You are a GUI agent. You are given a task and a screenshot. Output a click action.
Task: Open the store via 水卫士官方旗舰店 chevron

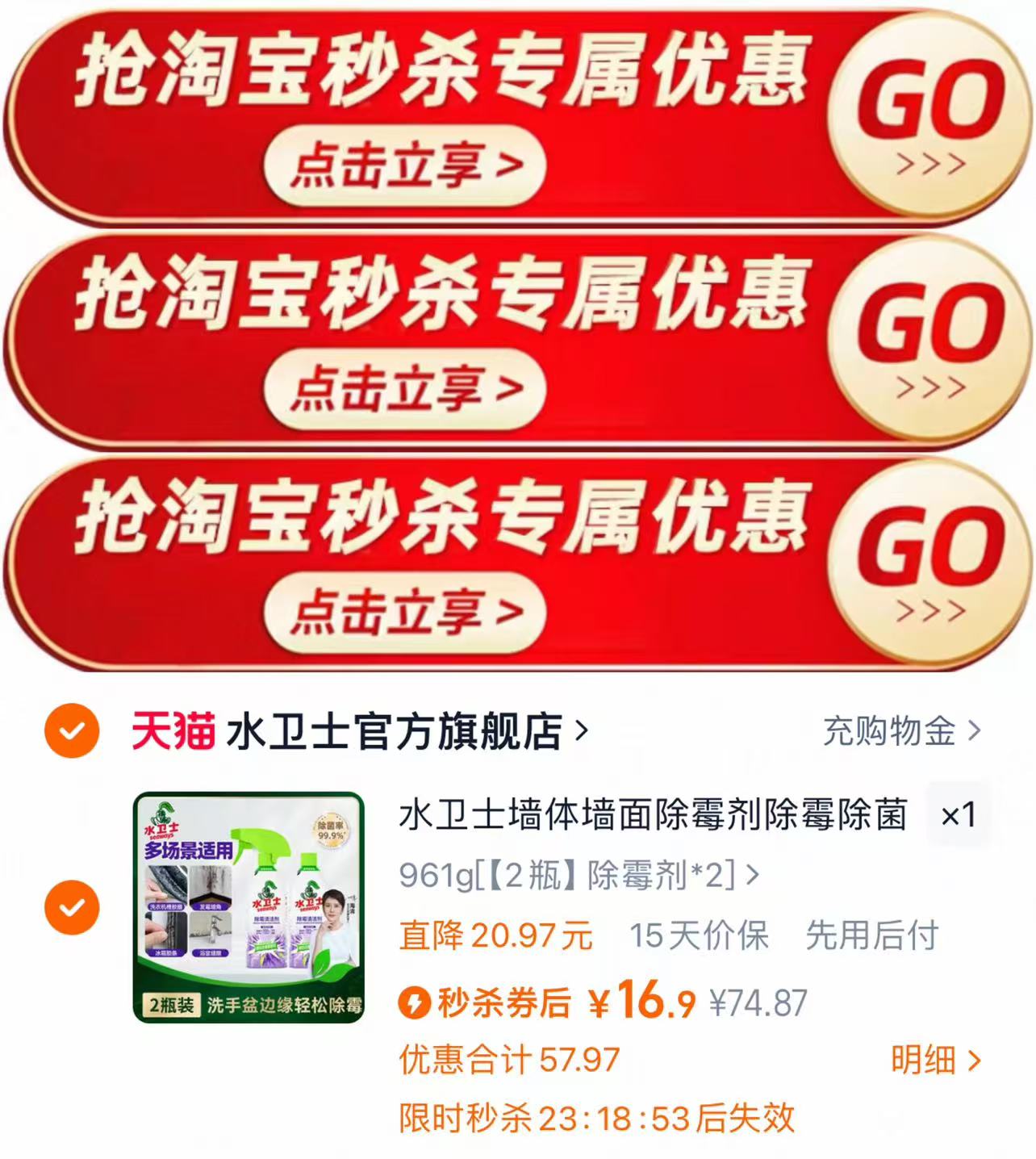[581, 729]
